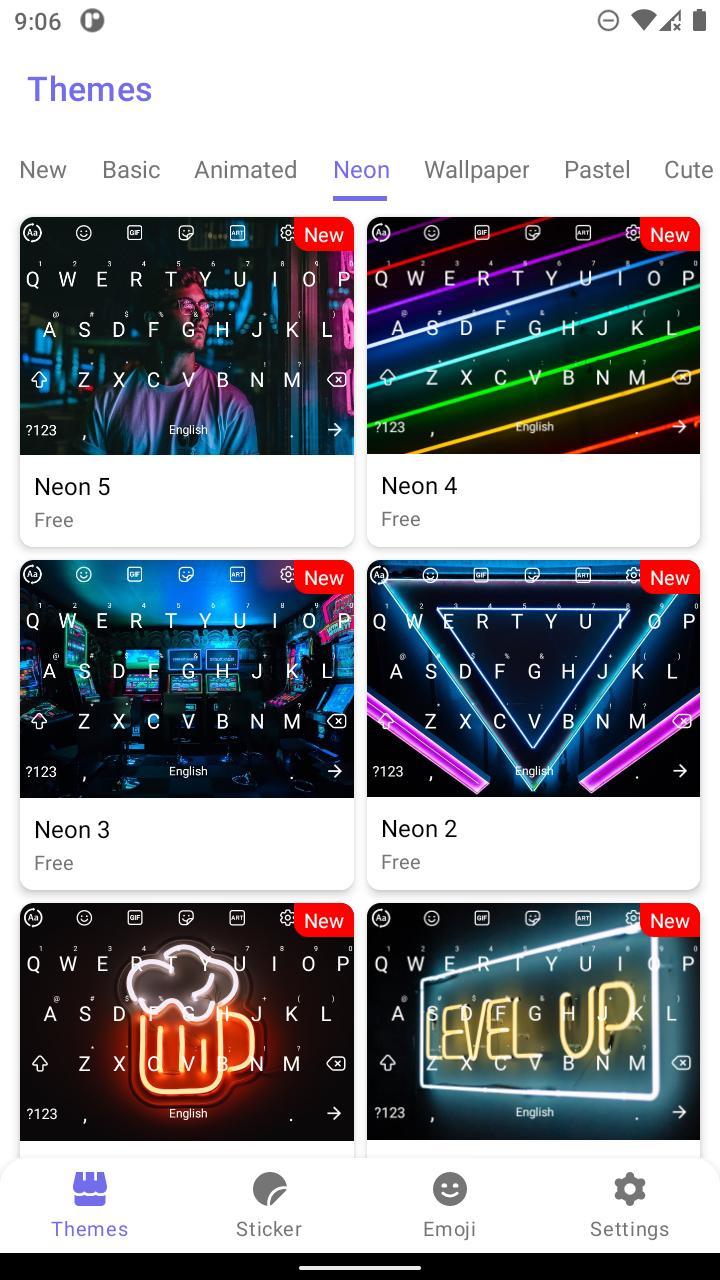
Task: Open the Level Up neon theme
Action: point(533,1020)
